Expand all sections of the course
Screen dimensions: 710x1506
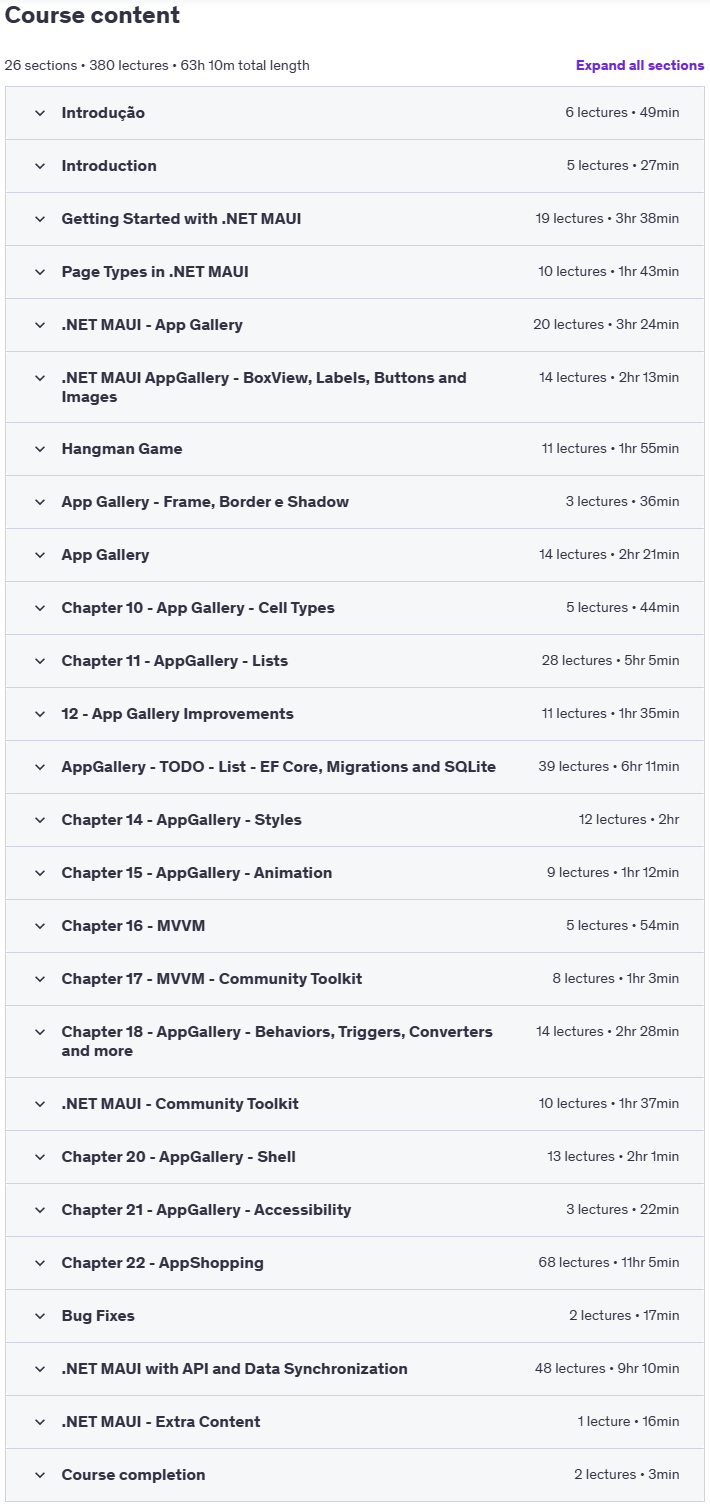pos(640,65)
